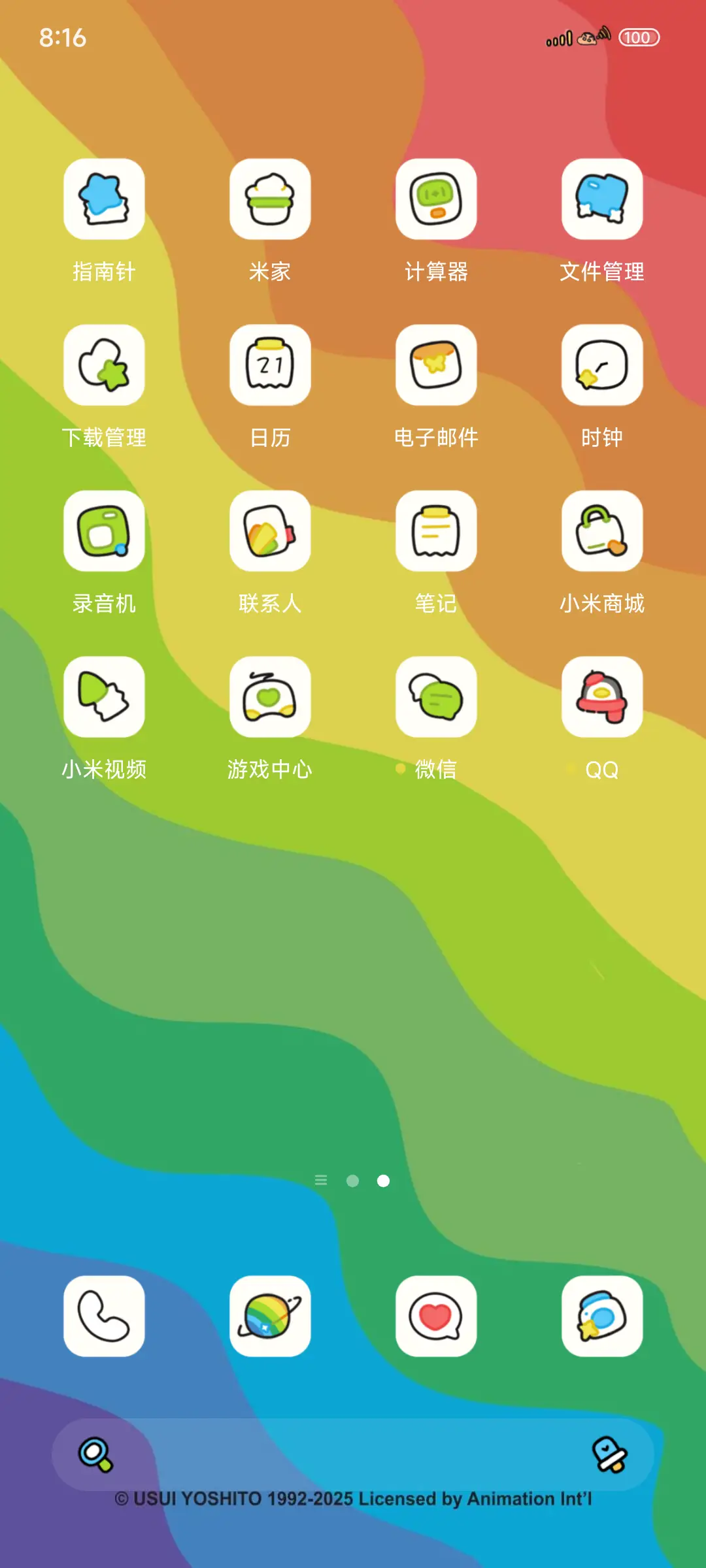The image size is (706, 1568).
Task: Open the rainbow planet Browser in the dock
Action: (x=270, y=1316)
